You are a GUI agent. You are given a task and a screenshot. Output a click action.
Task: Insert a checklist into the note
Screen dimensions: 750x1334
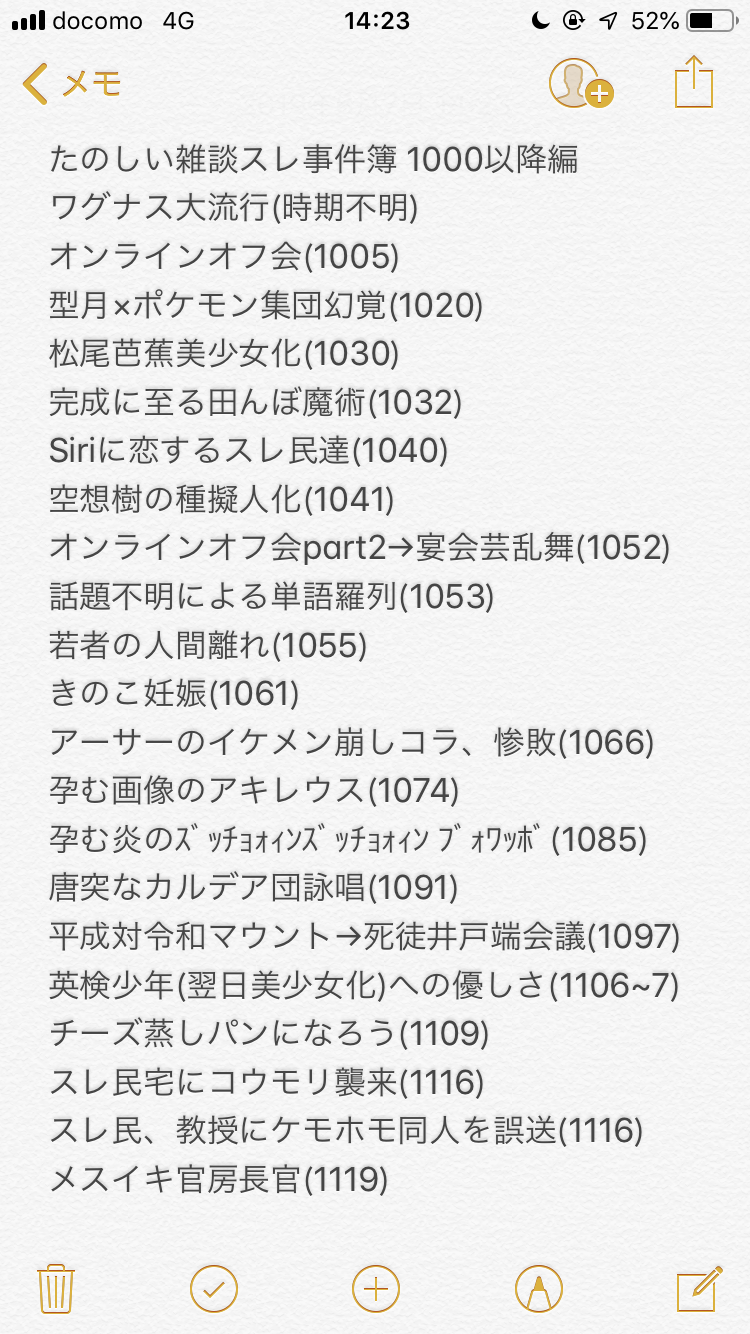point(214,1287)
